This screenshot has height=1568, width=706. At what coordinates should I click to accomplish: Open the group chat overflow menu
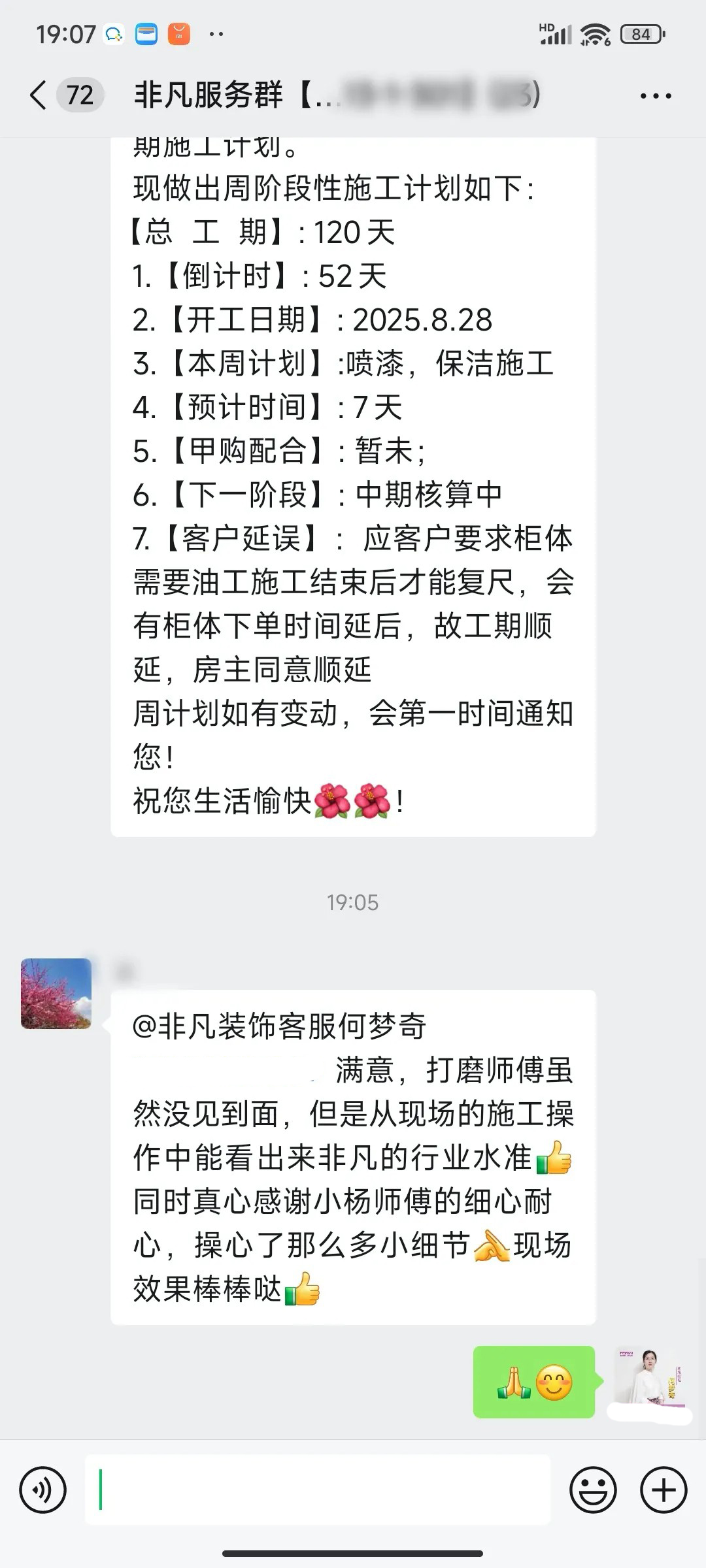[x=655, y=96]
